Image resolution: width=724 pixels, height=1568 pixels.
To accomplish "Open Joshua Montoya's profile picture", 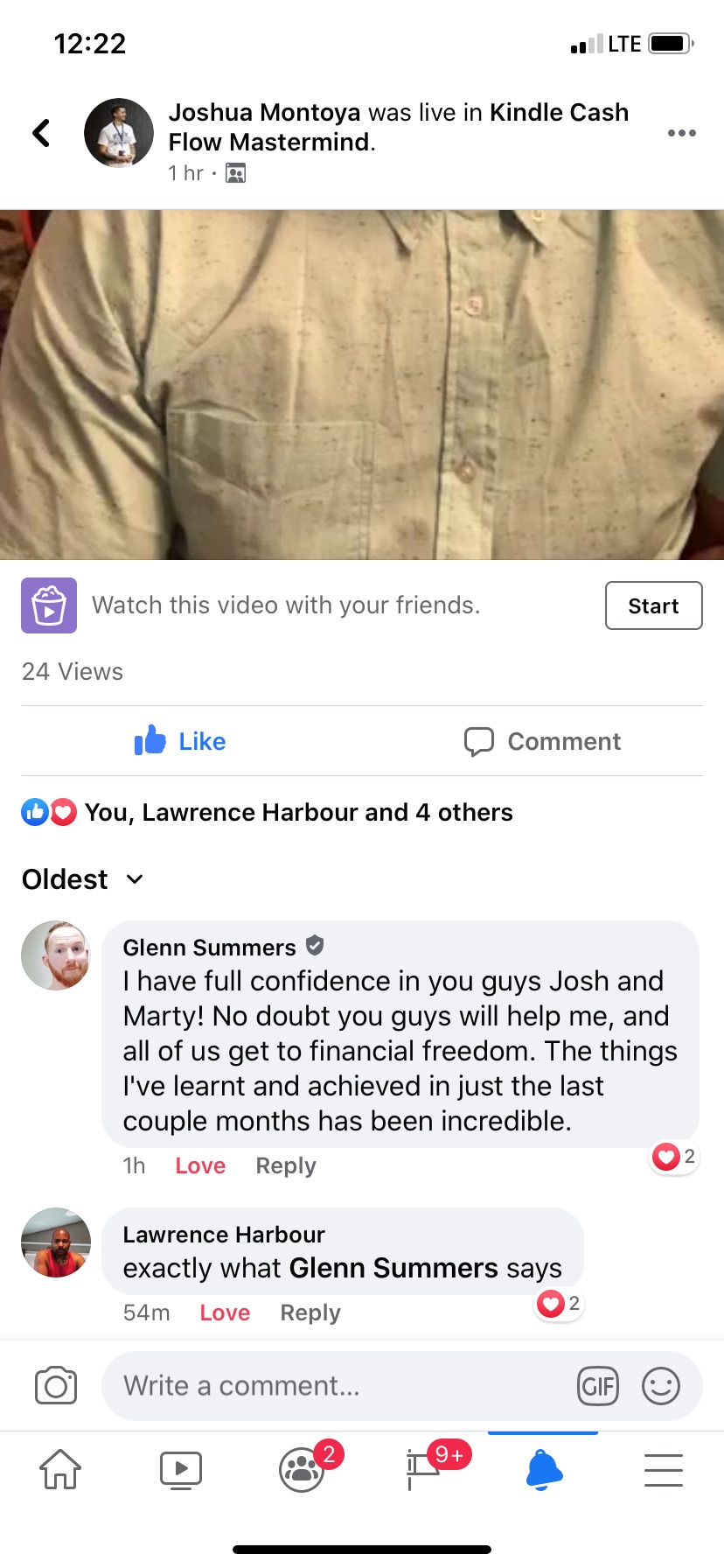I will click(x=119, y=133).
